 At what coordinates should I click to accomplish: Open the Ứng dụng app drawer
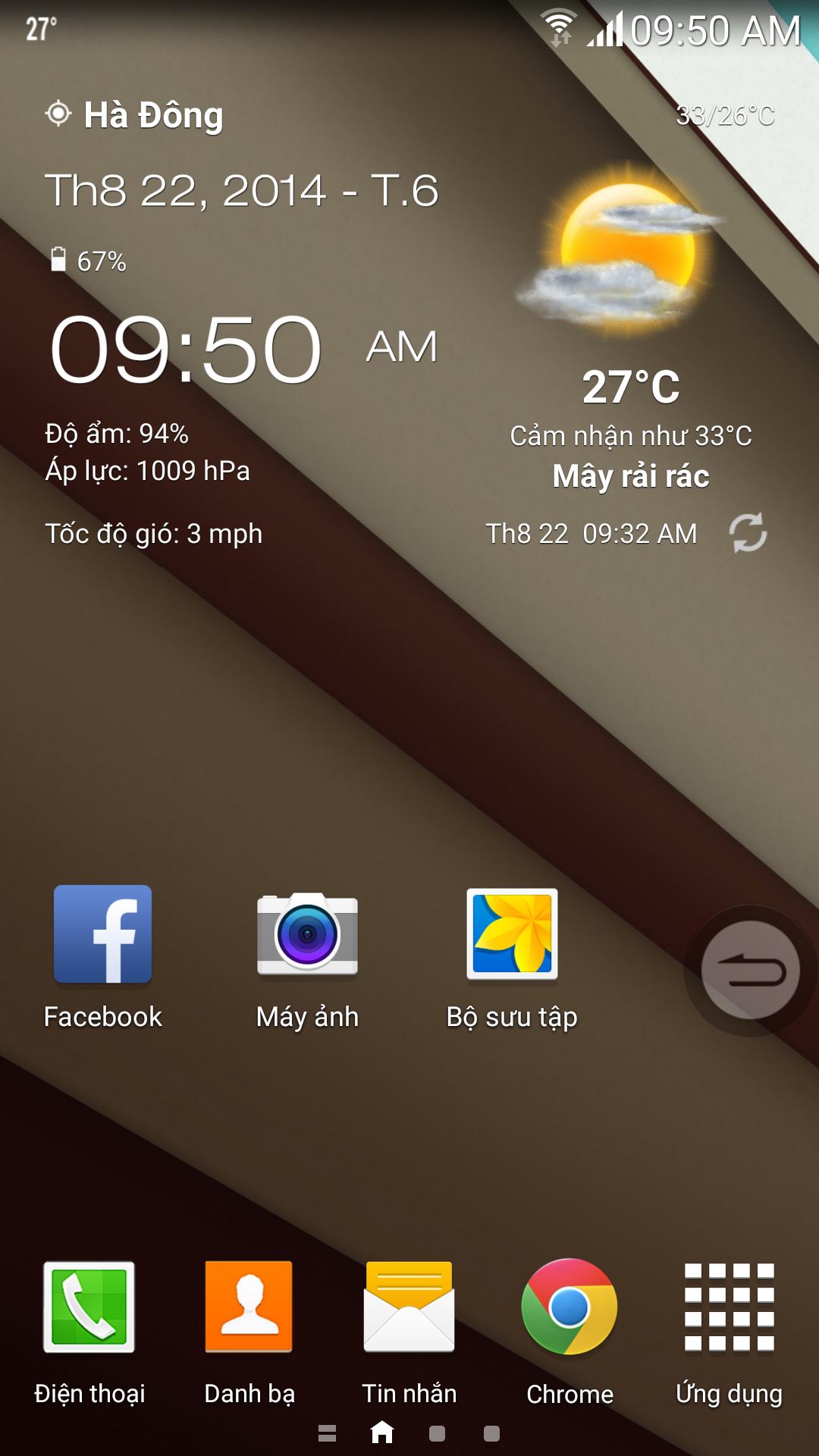click(729, 1307)
